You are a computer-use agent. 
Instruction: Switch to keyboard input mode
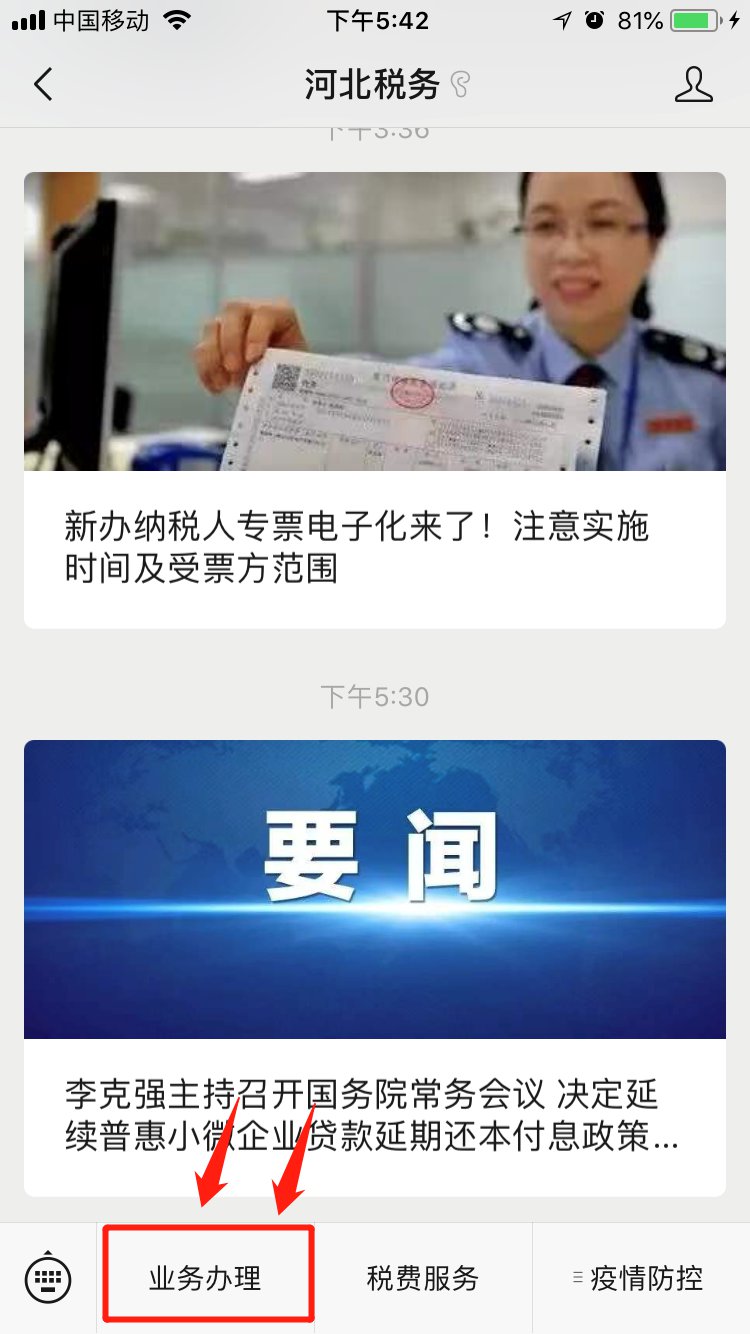pyautogui.click(x=48, y=1278)
